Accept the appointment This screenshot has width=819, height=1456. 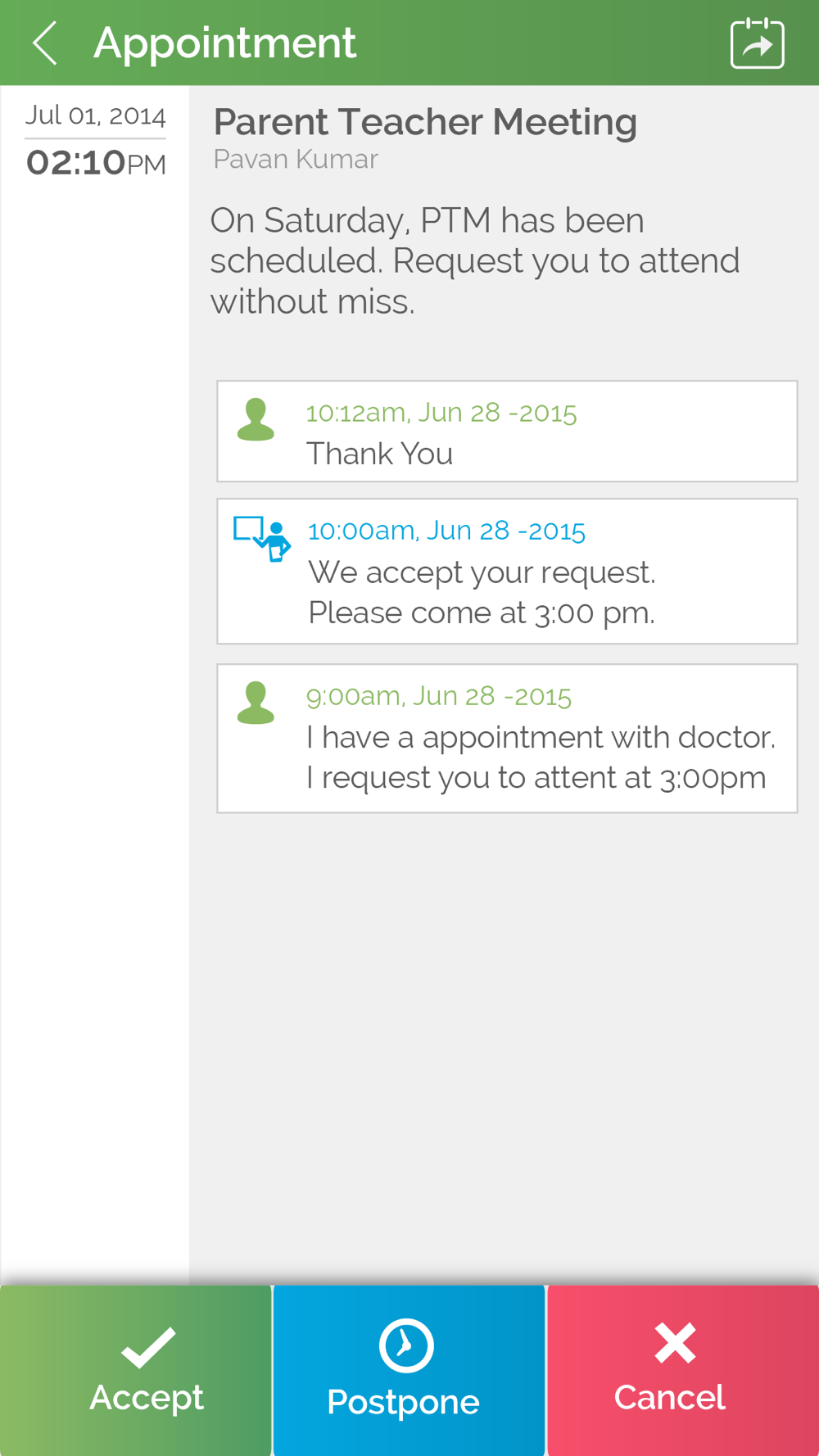[135, 1370]
